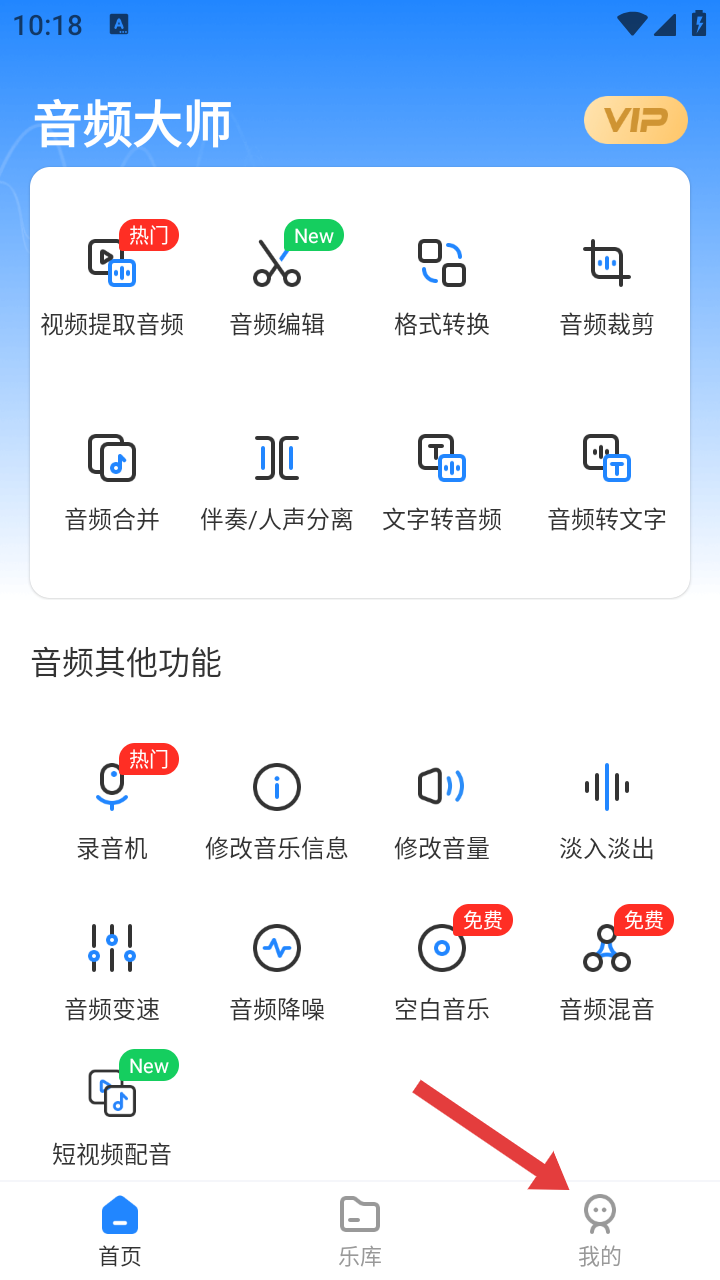Open 短视频配音 dubbing tool
This screenshot has height=1280, width=720.
(x=112, y=1112)
